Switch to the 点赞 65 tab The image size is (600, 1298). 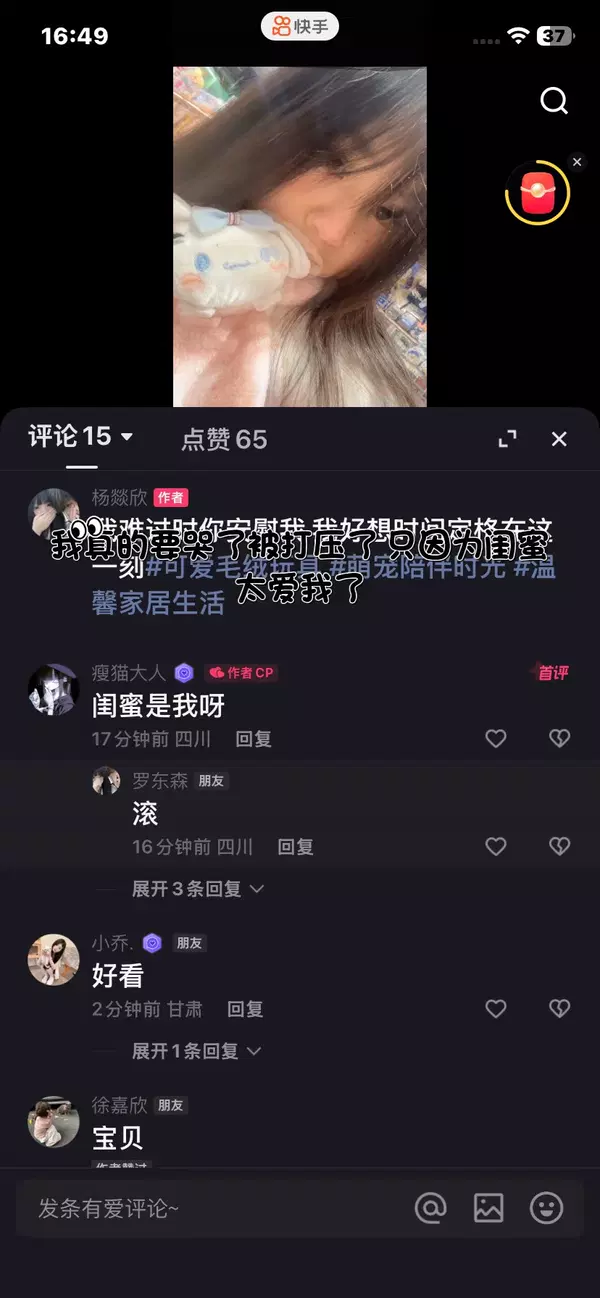click(x=224, y=439)
